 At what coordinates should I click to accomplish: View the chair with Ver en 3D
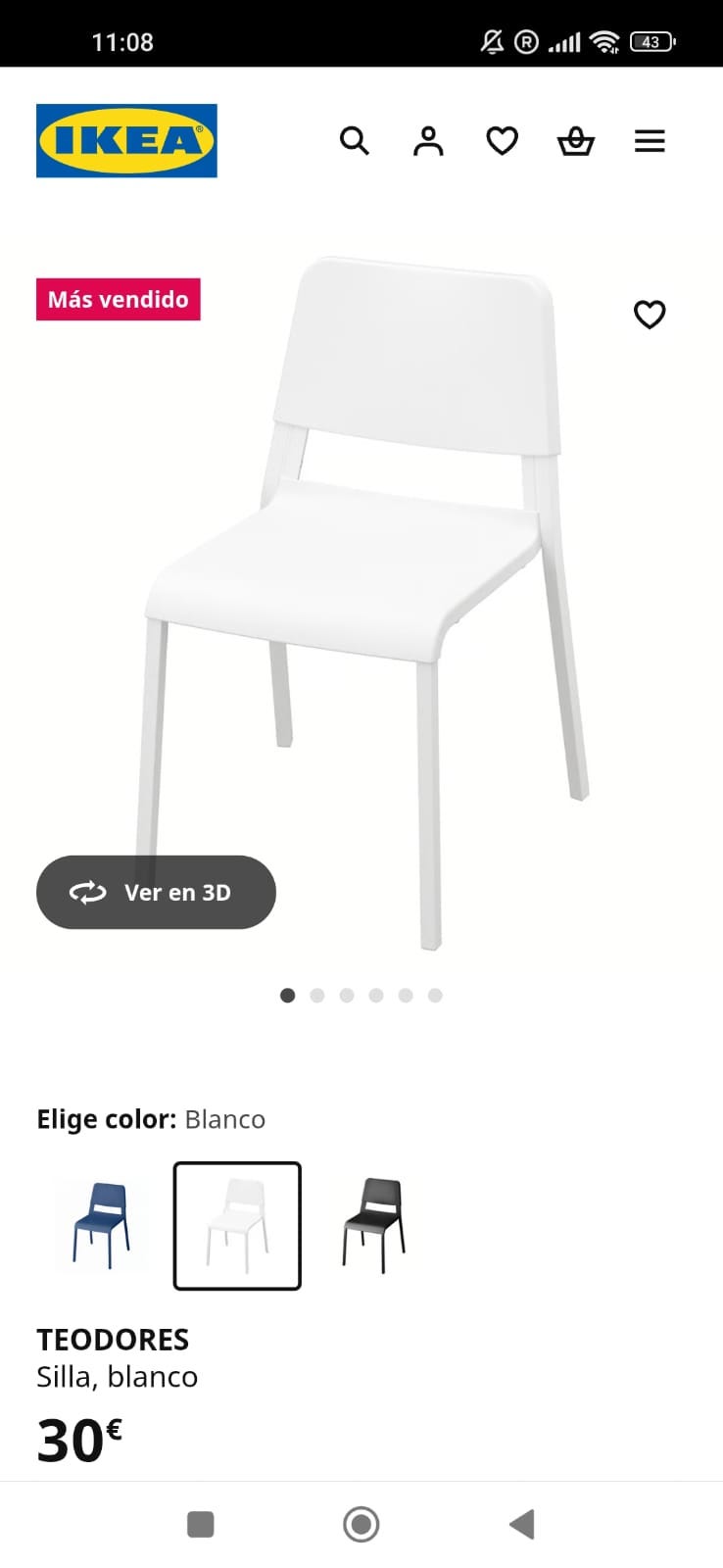coord(156,892)
